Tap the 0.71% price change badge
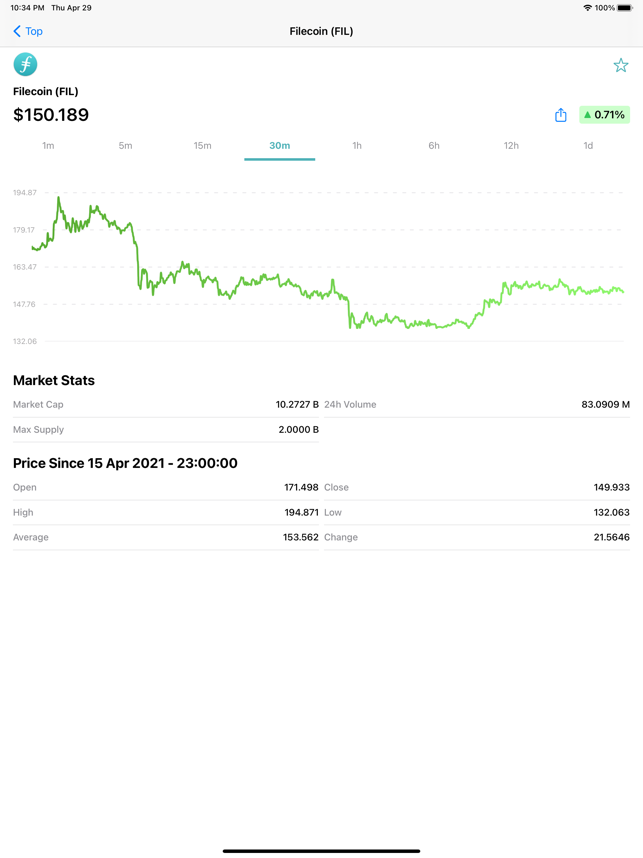 [x=604, y=115]
